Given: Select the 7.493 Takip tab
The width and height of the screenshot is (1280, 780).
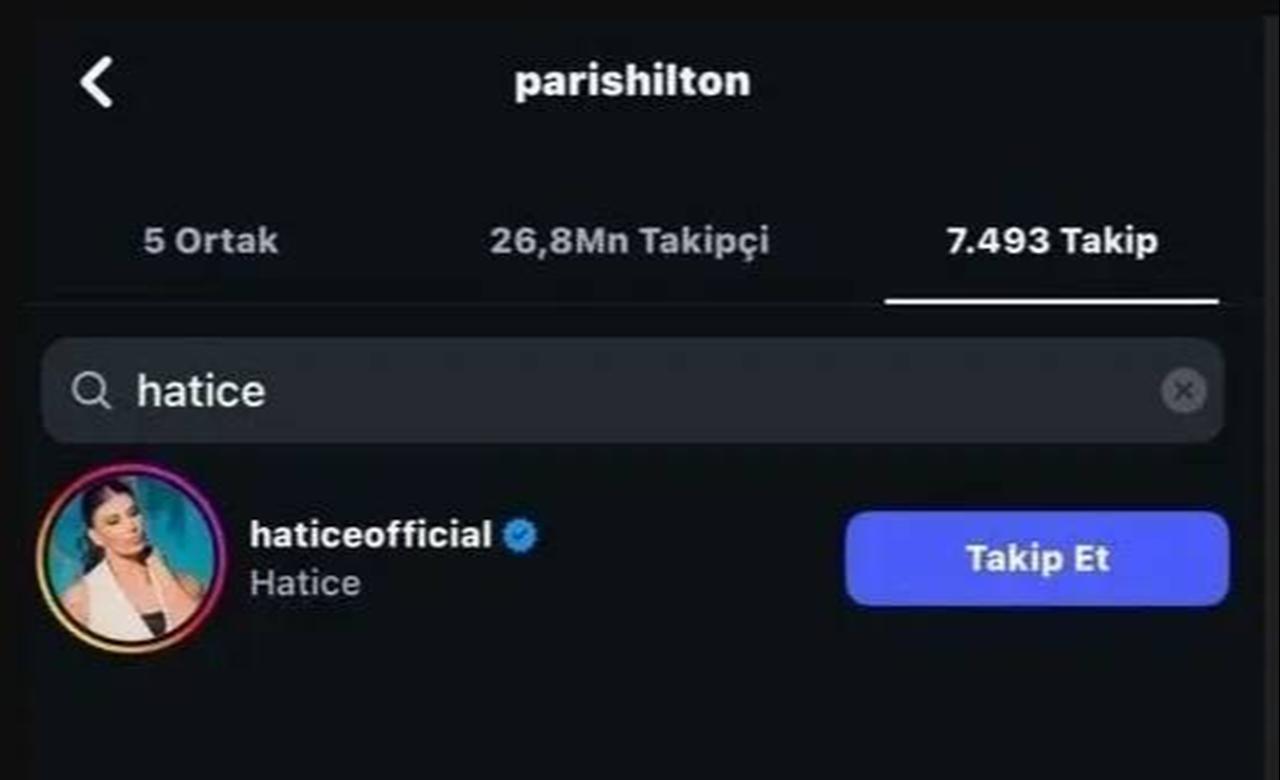Looking at the screenshot, I should [x=1052, y=241].
